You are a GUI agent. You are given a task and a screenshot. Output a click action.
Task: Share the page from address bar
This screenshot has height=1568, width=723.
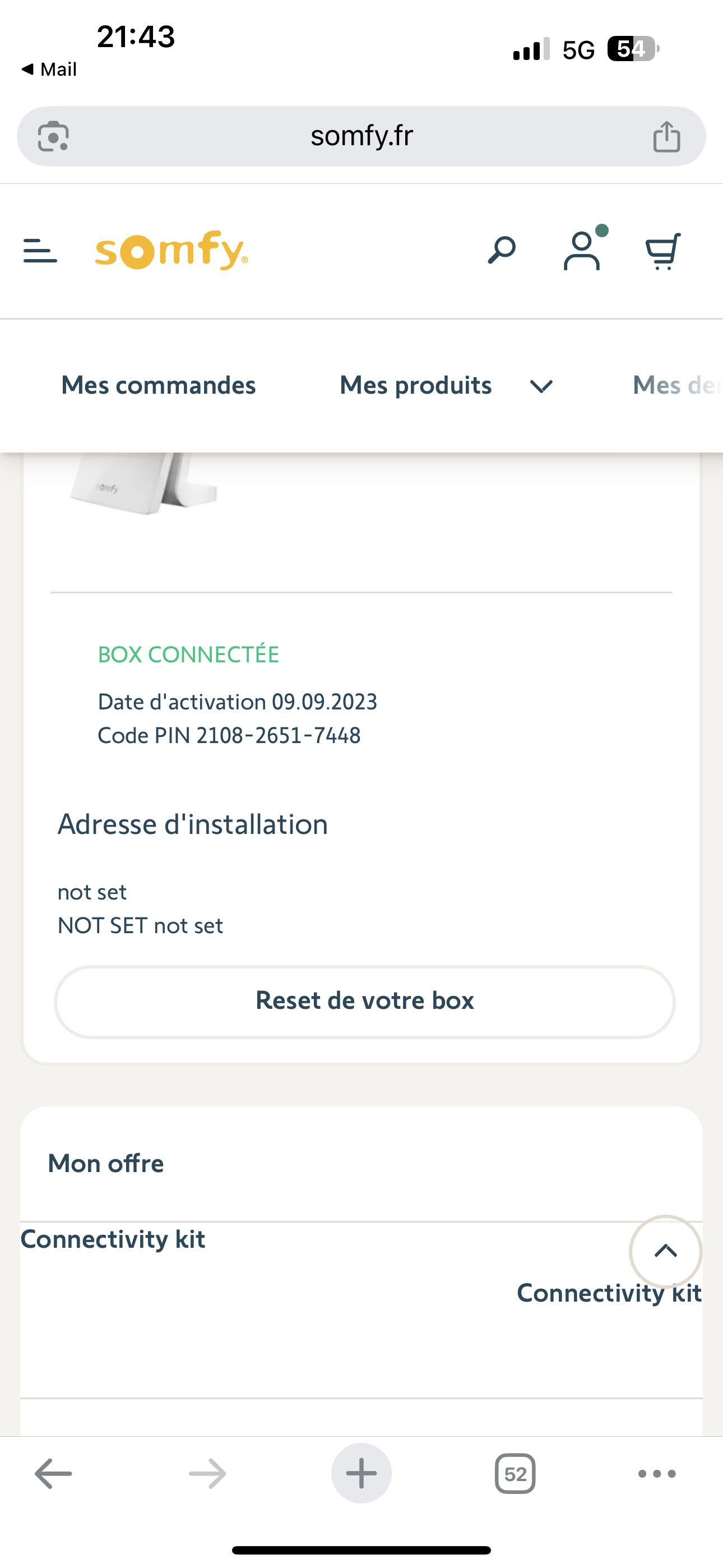[x=666, y=136]
